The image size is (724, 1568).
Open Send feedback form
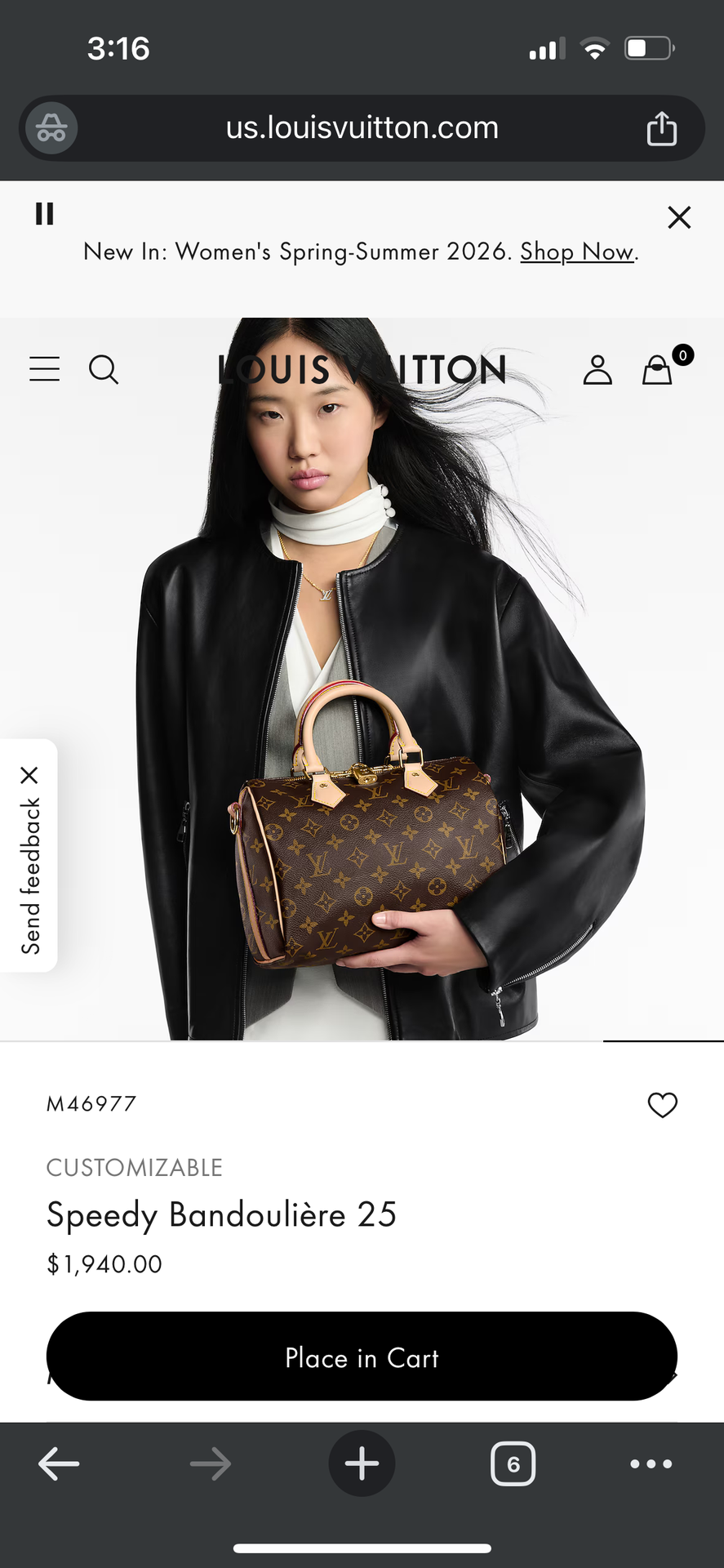tap(30, 876)
